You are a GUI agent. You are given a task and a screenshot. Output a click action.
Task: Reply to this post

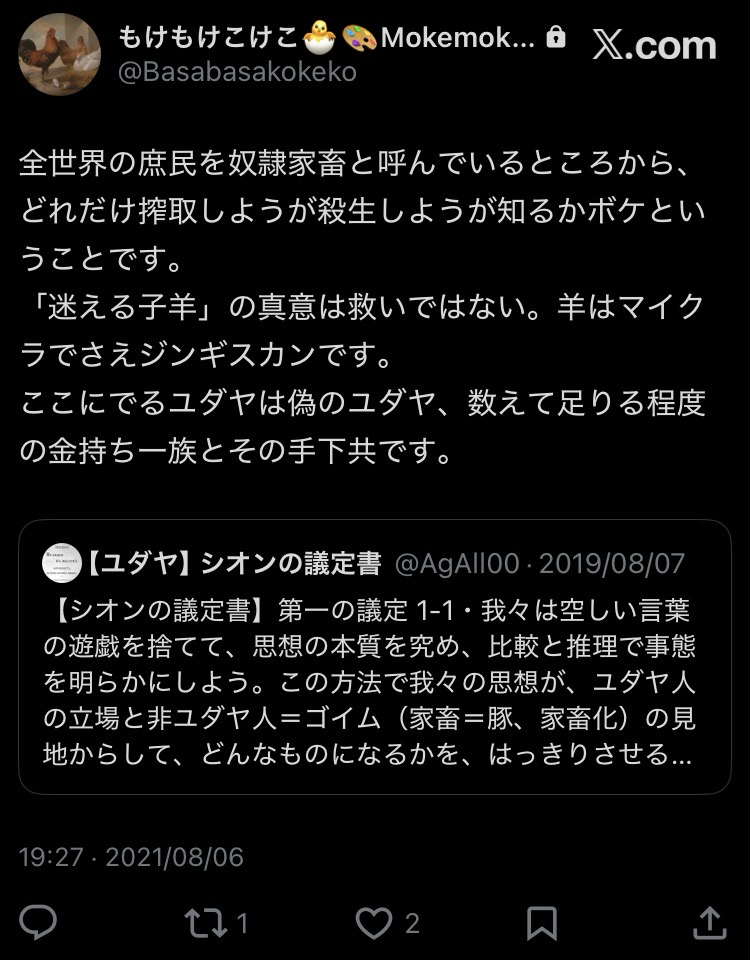[38, 922]
